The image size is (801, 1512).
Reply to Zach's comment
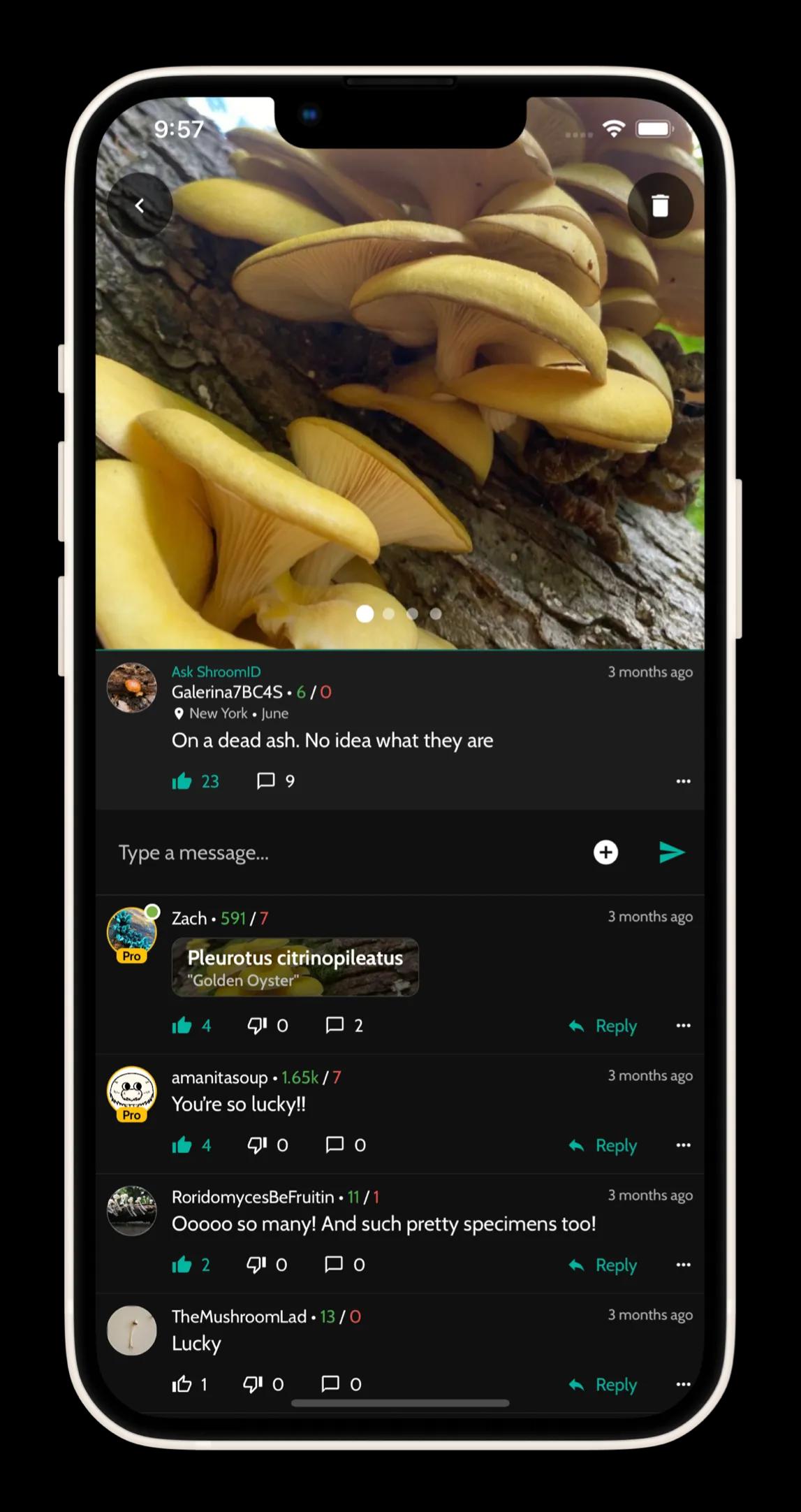[x=603, y=1026]
